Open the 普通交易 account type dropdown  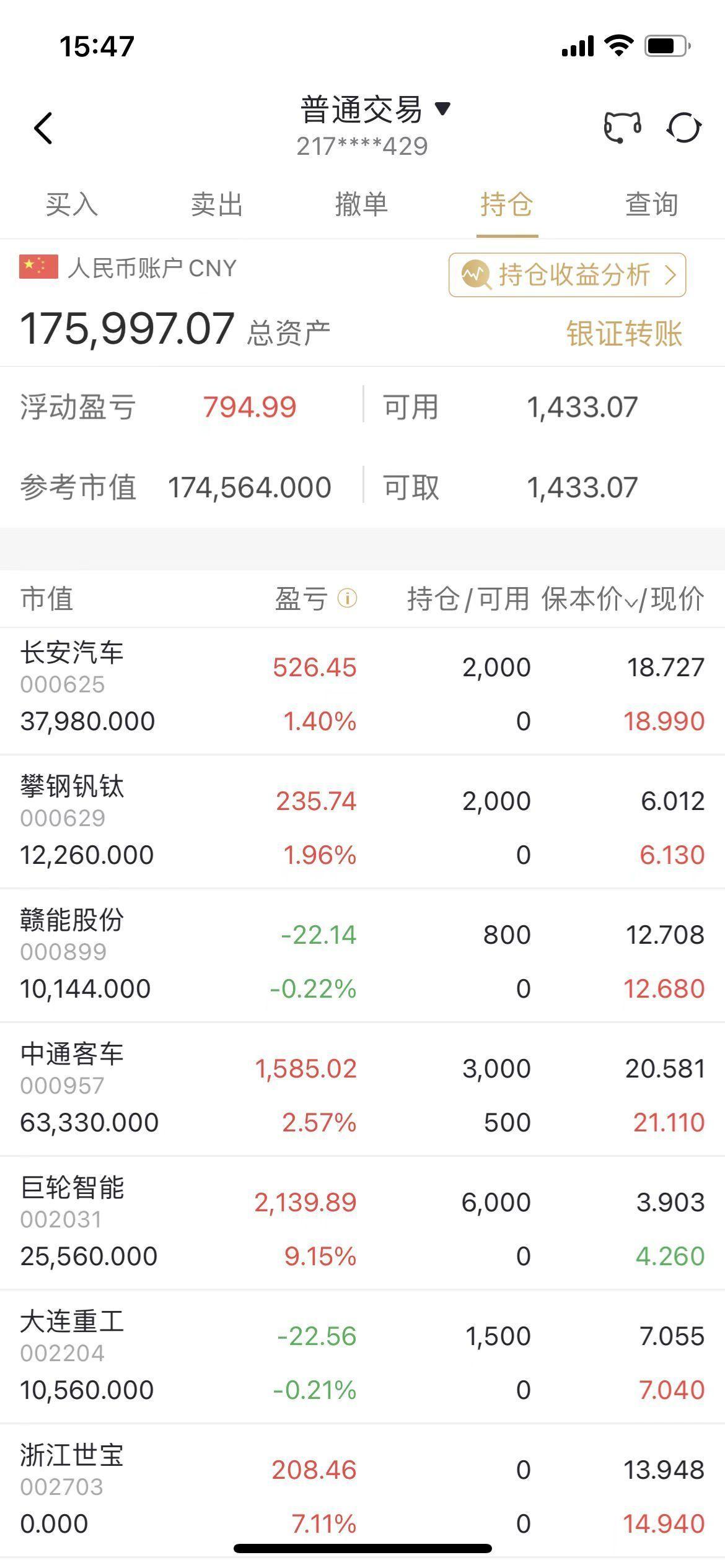coord(376,110)
